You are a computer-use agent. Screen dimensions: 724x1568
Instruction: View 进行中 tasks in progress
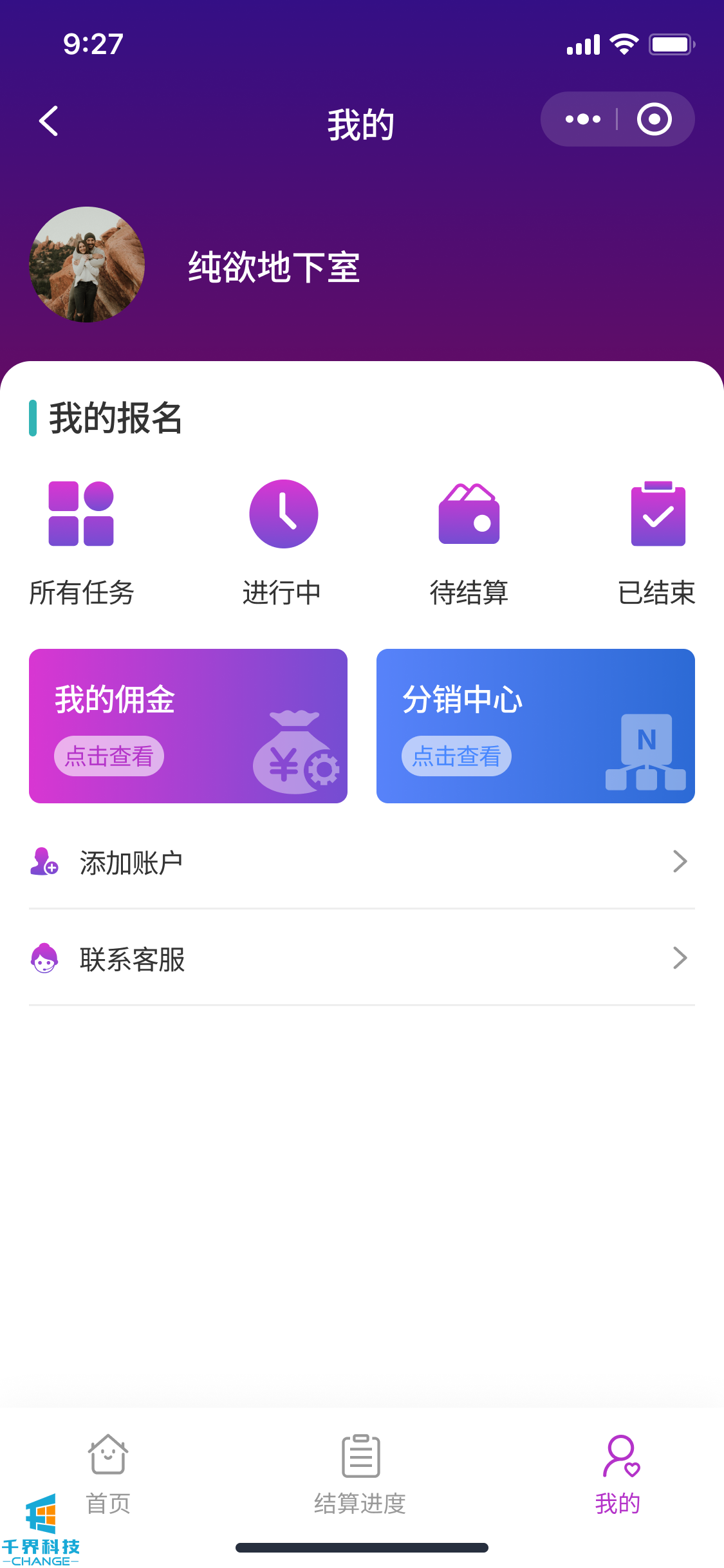(283, 542)
